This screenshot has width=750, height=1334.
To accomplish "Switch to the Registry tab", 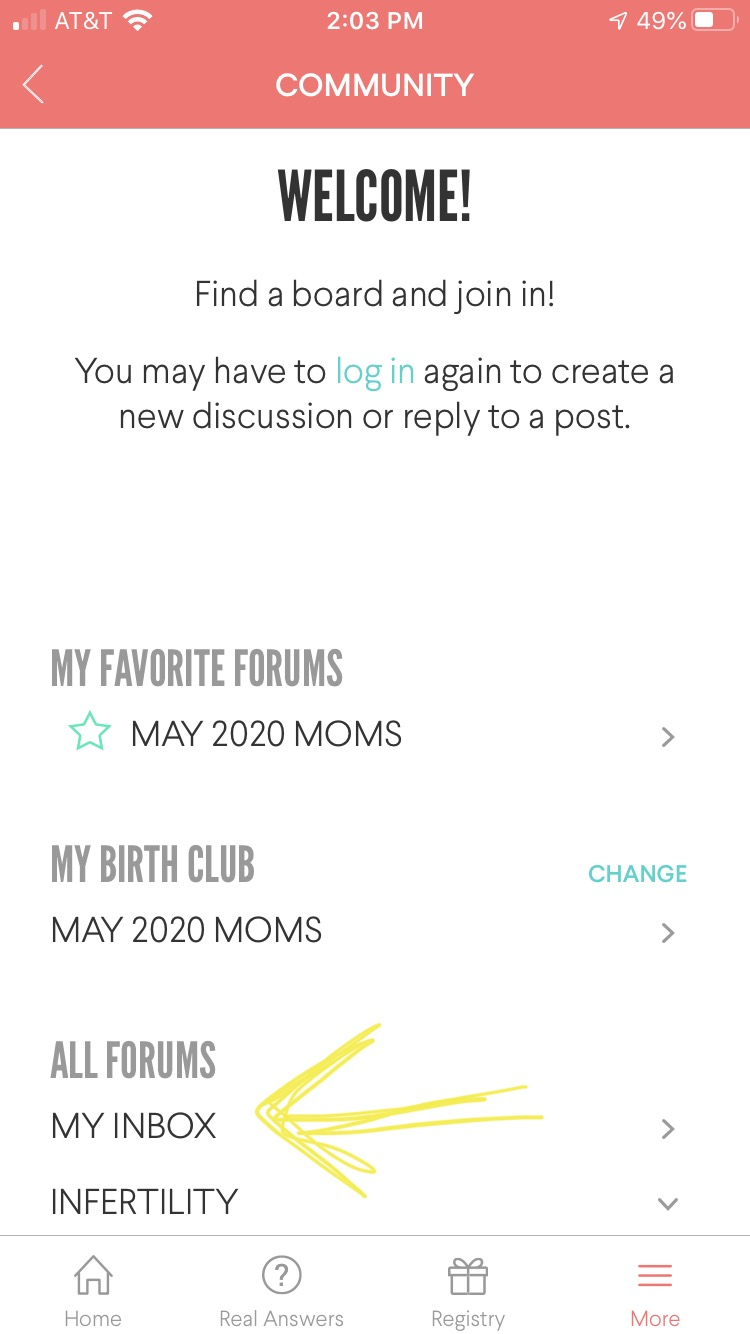I will (x=468, y=1292).
